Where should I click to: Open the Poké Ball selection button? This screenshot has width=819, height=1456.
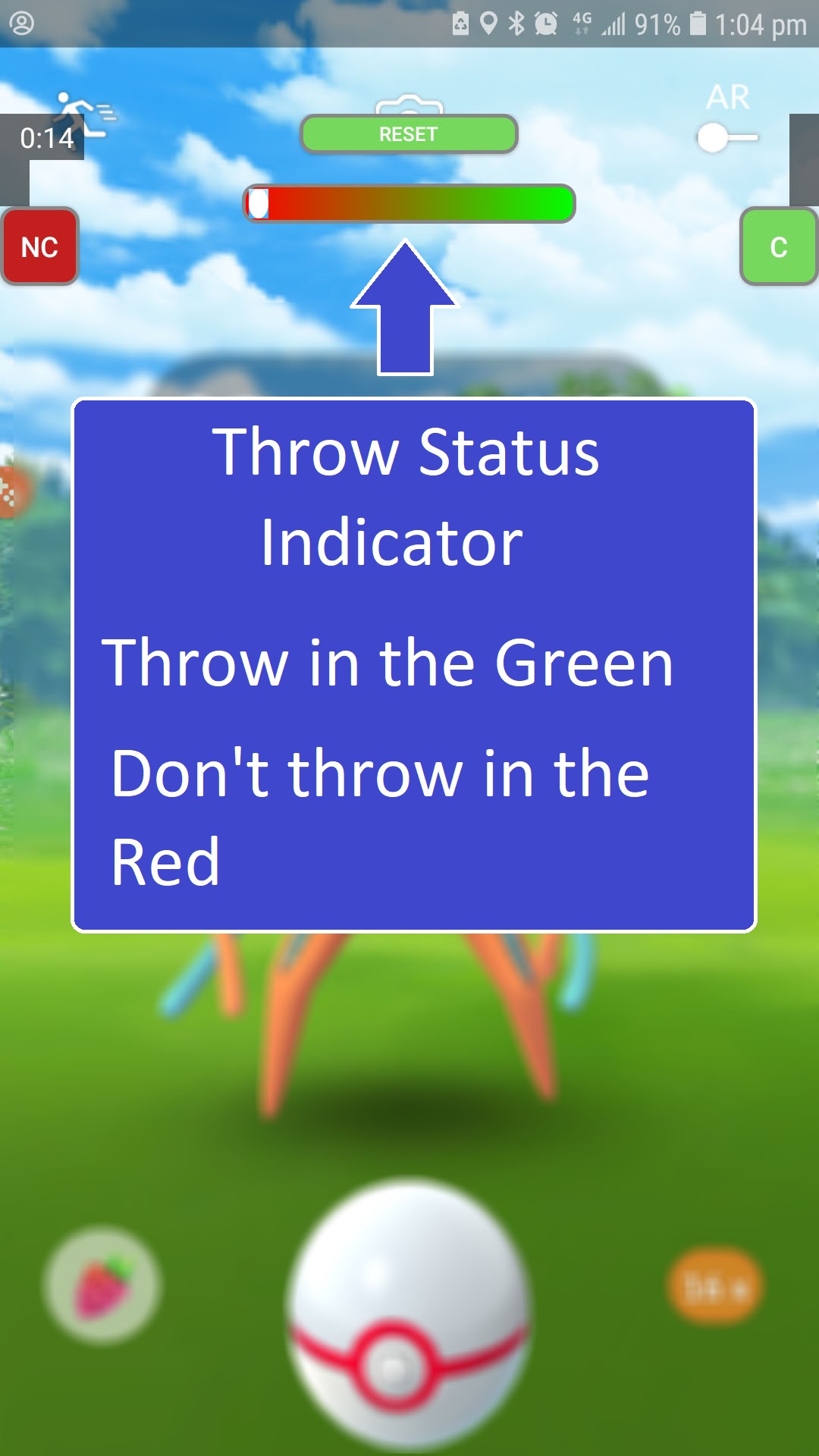tap(714, 1286)
